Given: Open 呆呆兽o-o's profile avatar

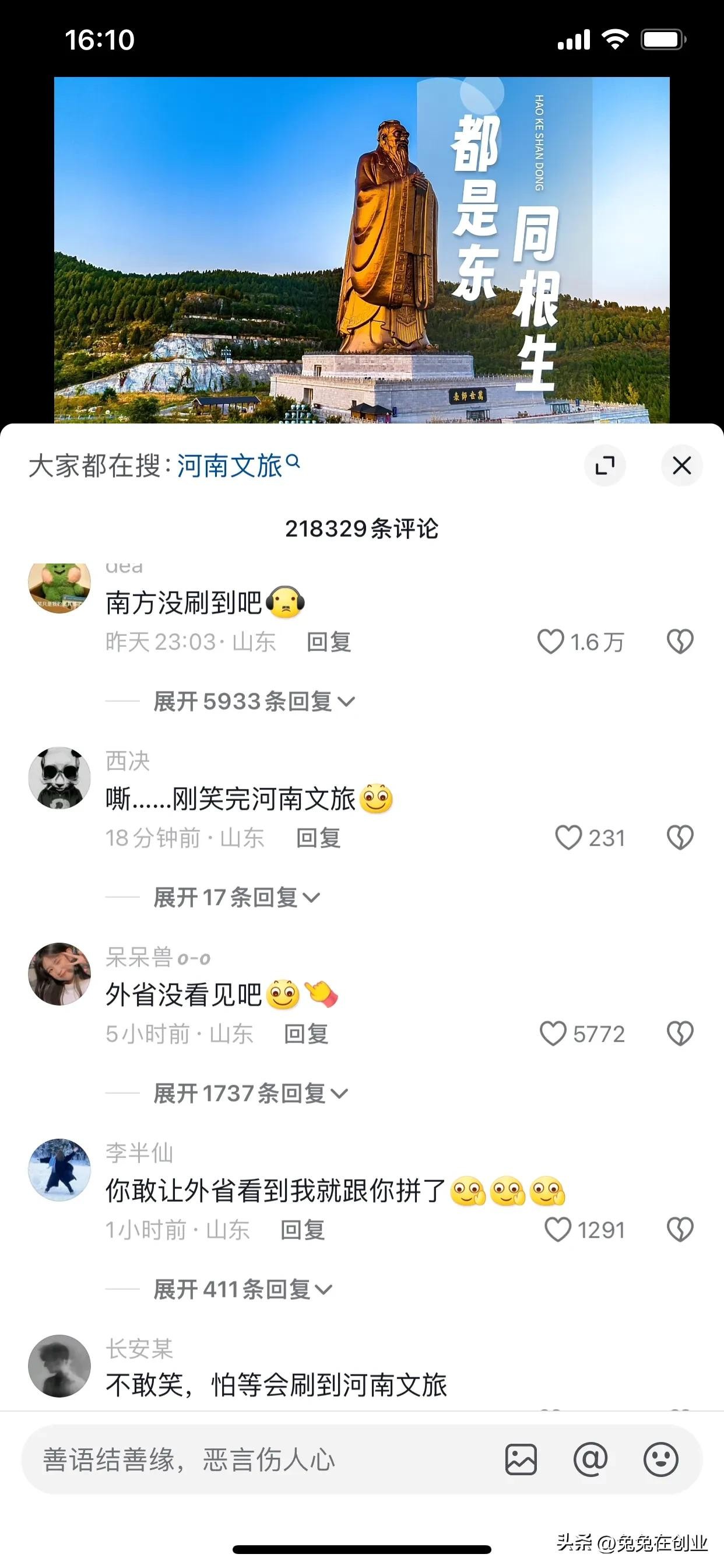Looking at the screenshot, I should click(x=59, y=974).
